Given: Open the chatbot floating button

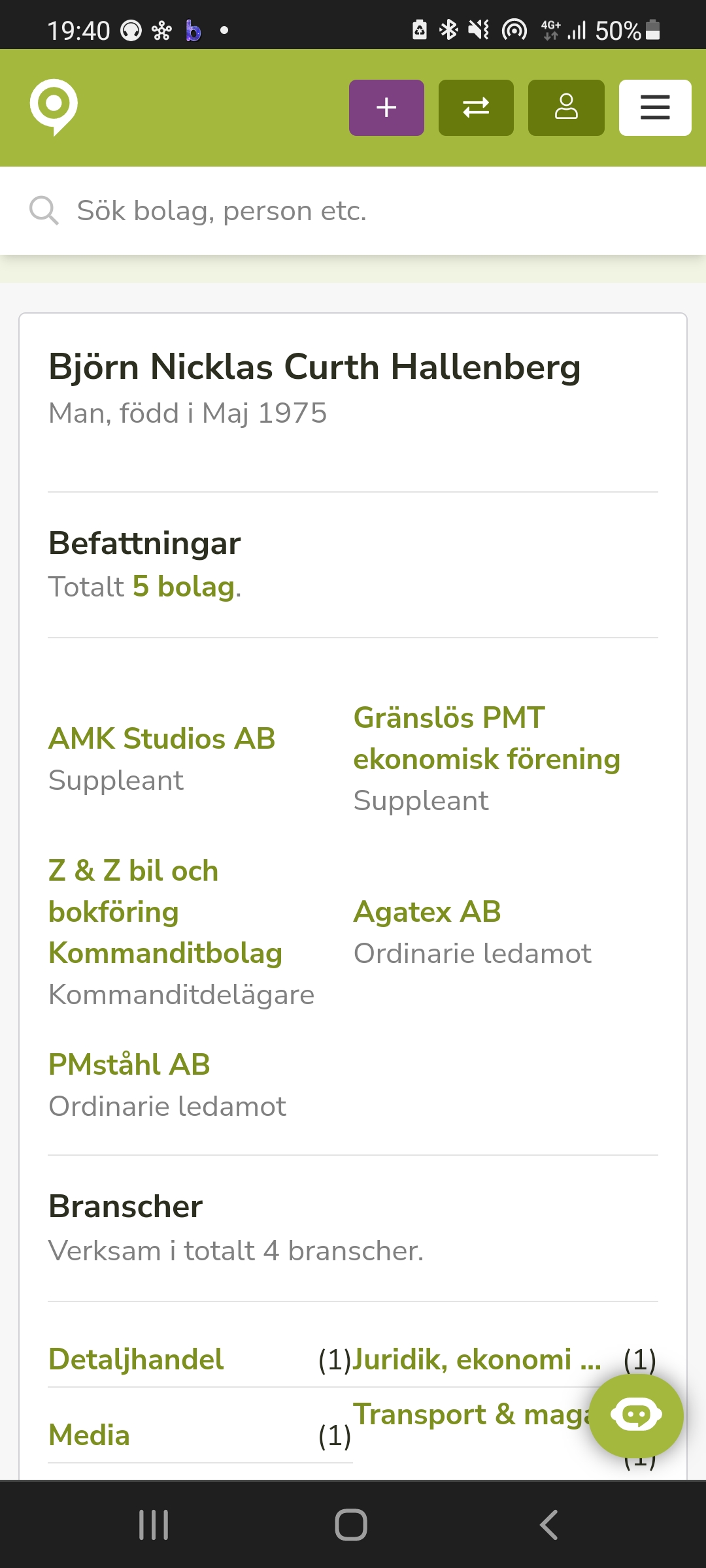Looking at the screenshot, I should coord(636,1416).
